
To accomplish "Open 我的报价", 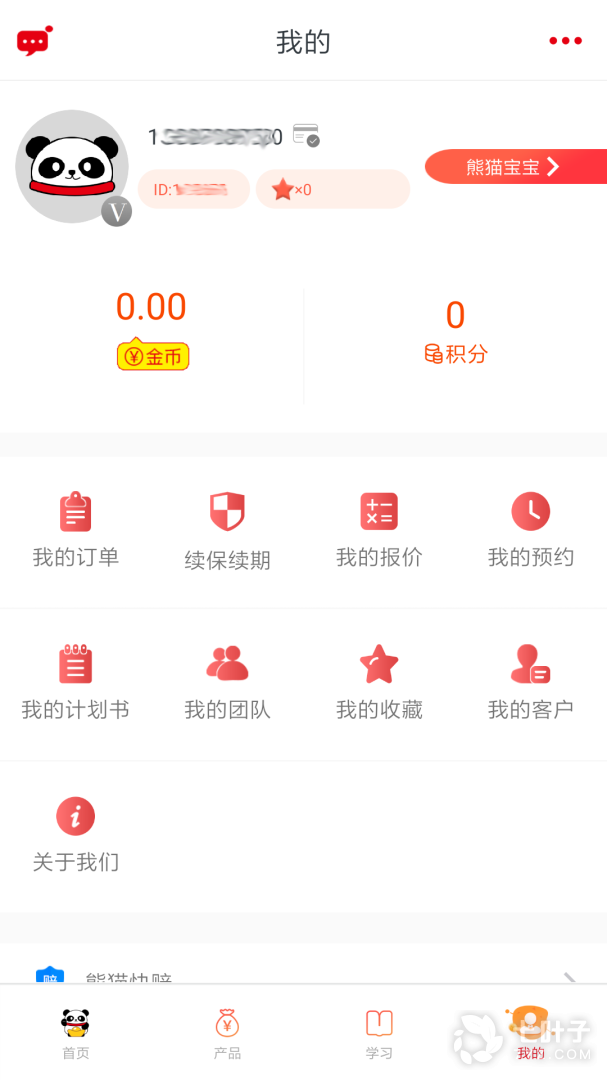I will [x=379, y=531].
